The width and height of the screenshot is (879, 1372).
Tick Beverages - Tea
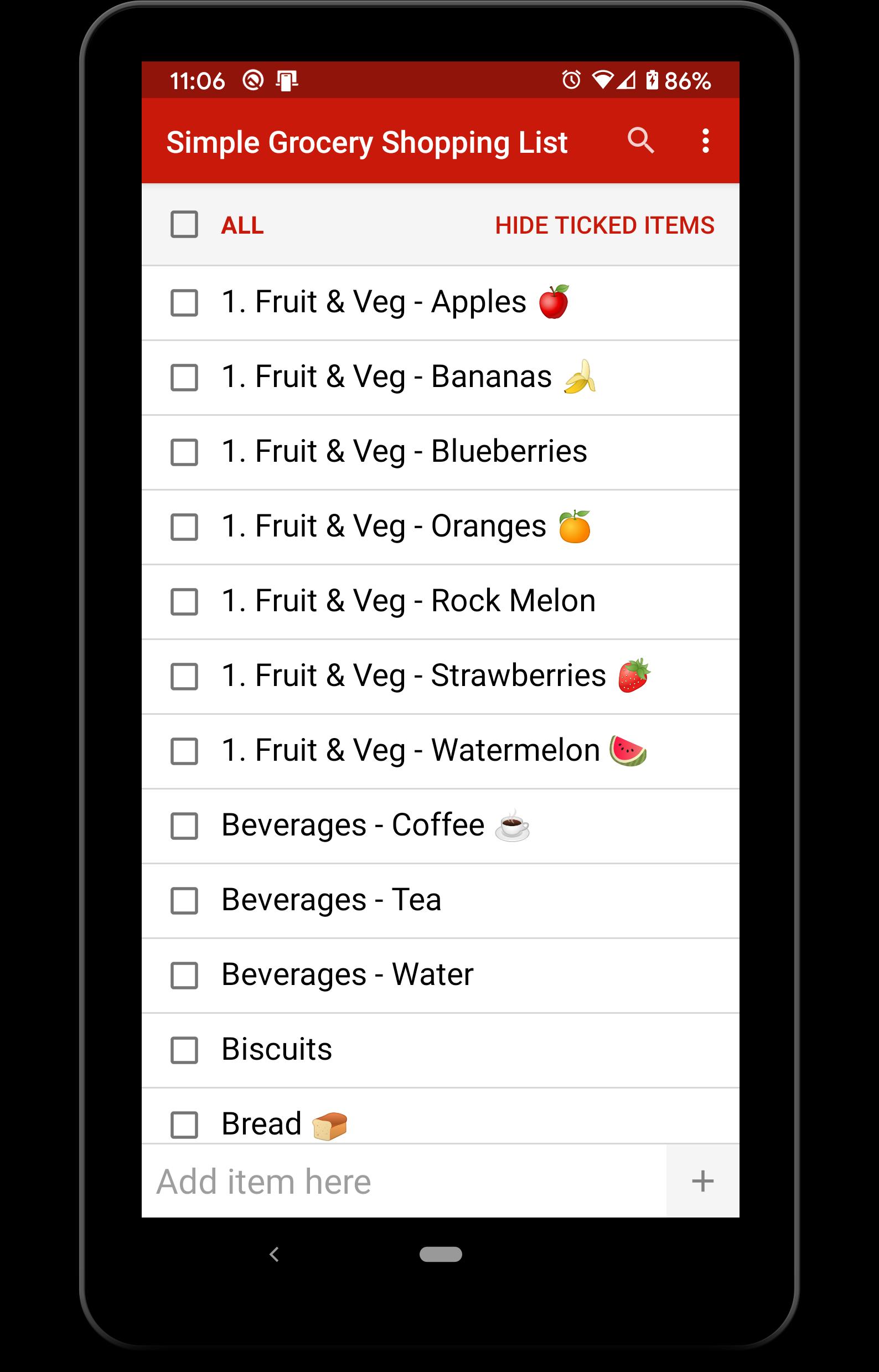pos(184,901)
